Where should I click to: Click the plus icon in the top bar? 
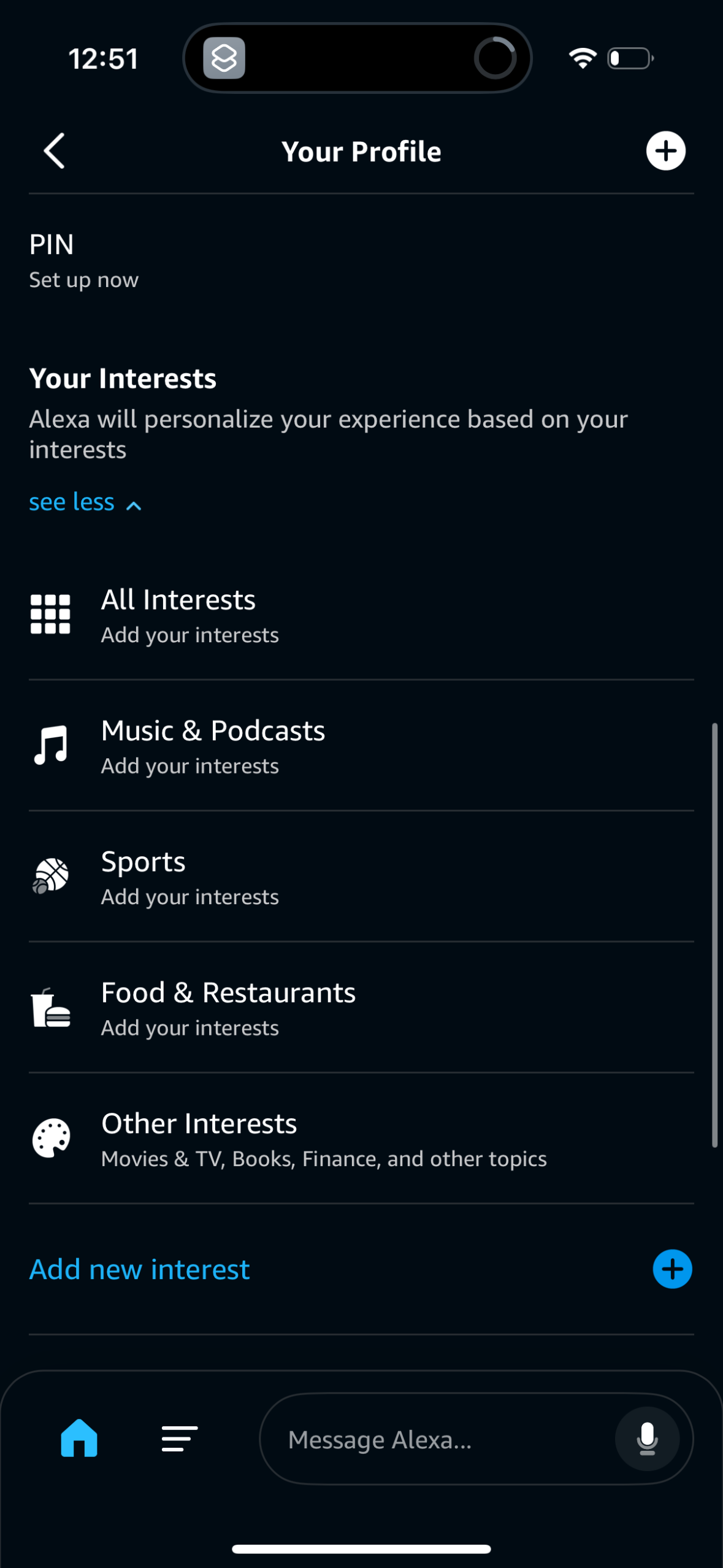665,151
